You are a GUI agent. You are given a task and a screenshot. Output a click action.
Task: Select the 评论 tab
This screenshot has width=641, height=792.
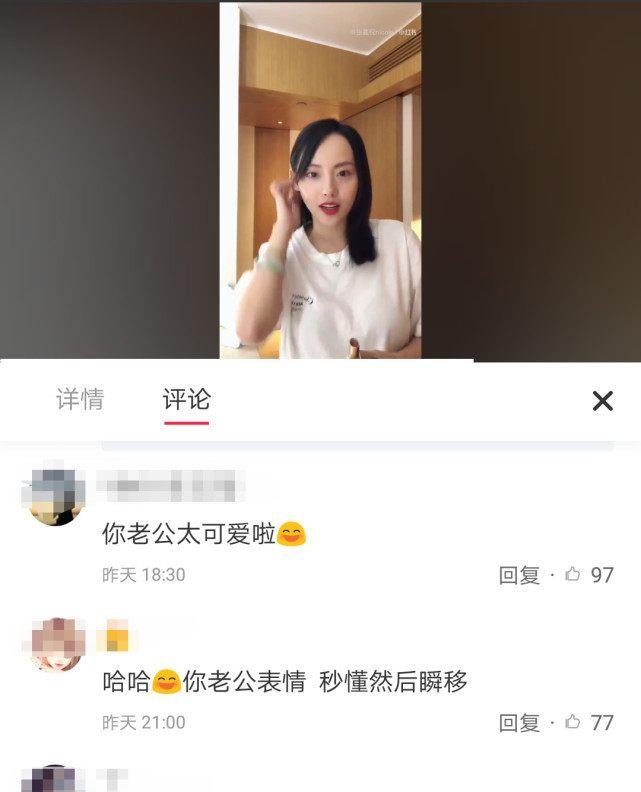(187, 400)
